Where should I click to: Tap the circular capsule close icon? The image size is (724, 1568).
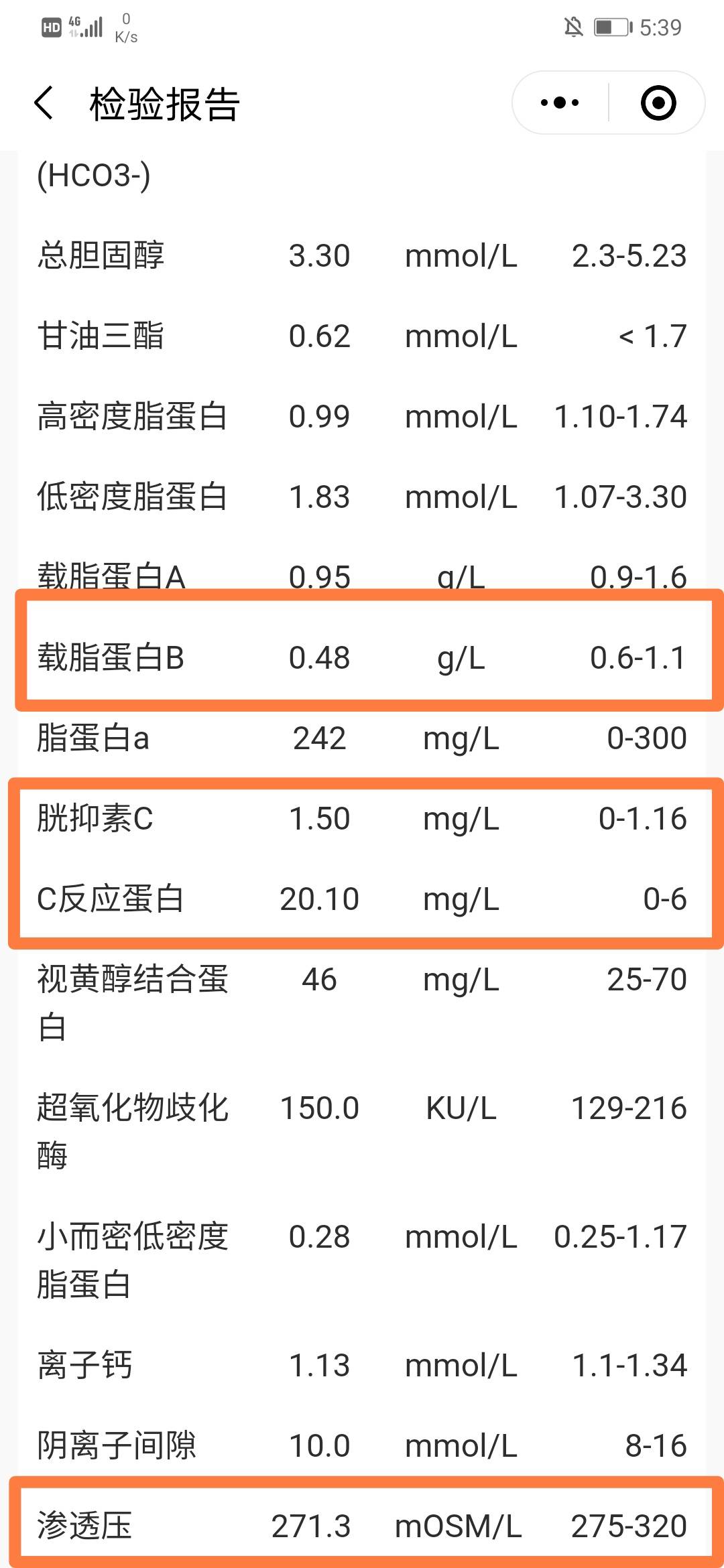[x=657, y=102]
